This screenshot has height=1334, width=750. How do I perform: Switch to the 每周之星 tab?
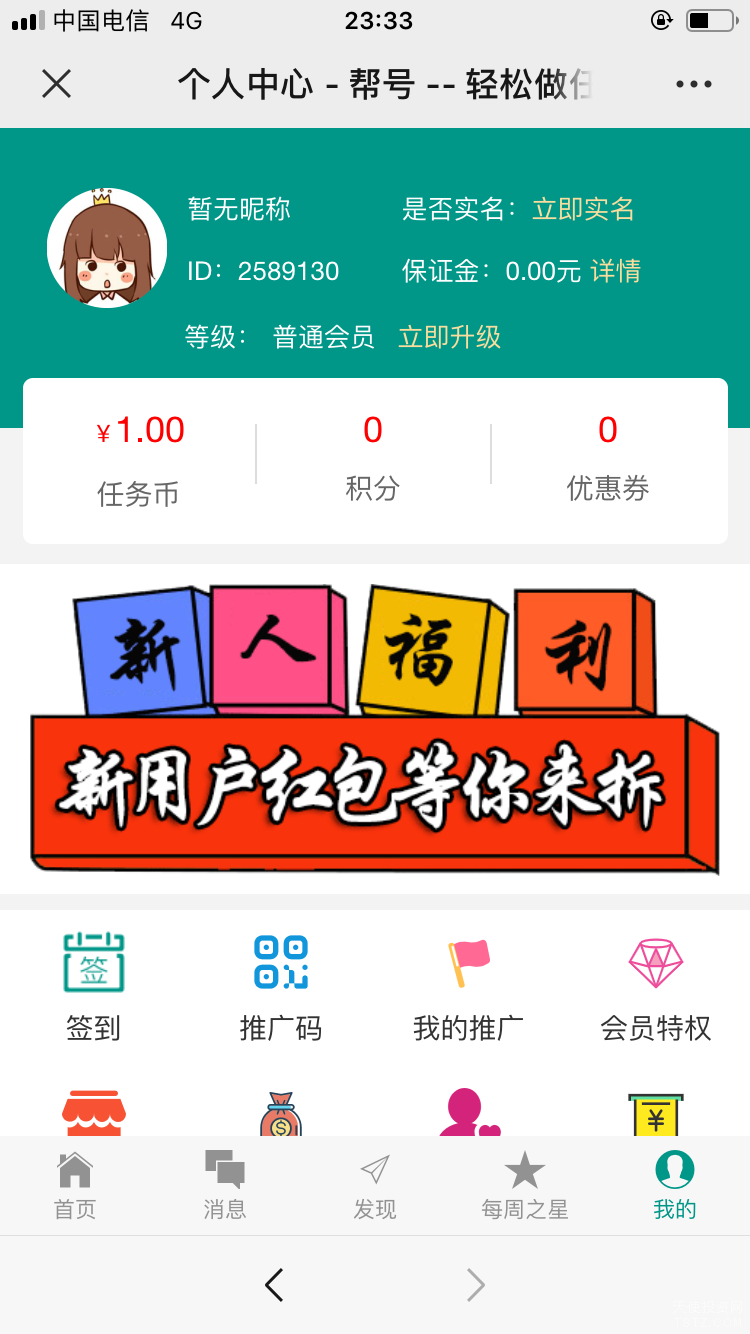[x=525, y=1185]
